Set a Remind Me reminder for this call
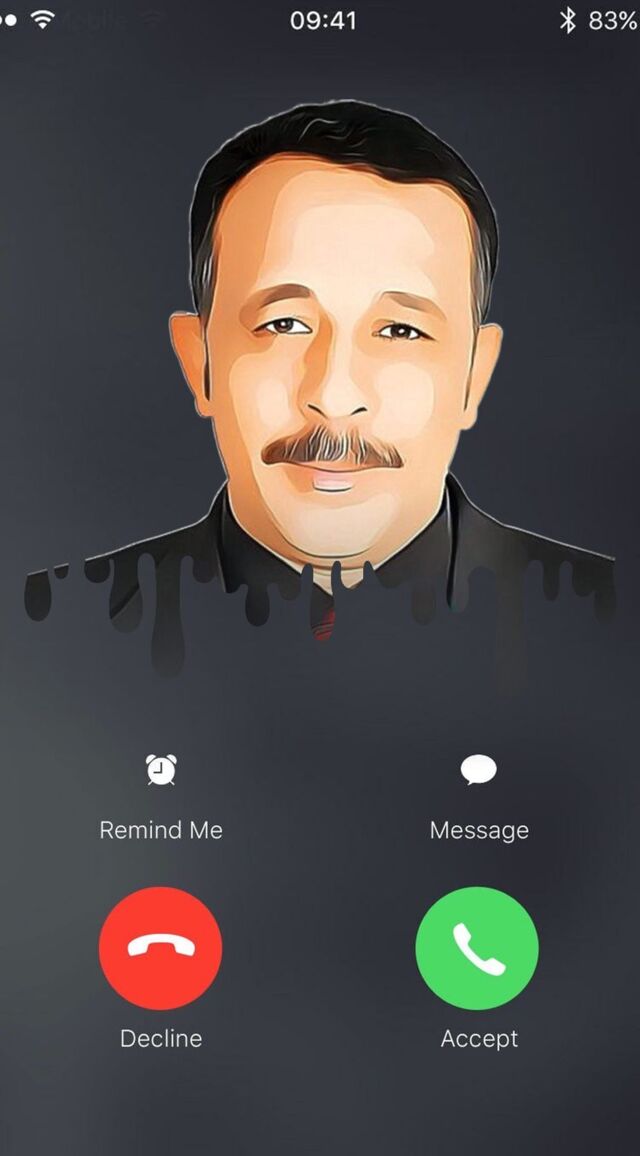The width and height of the screenshot is (640, 1156). click(x=161, y=771)
